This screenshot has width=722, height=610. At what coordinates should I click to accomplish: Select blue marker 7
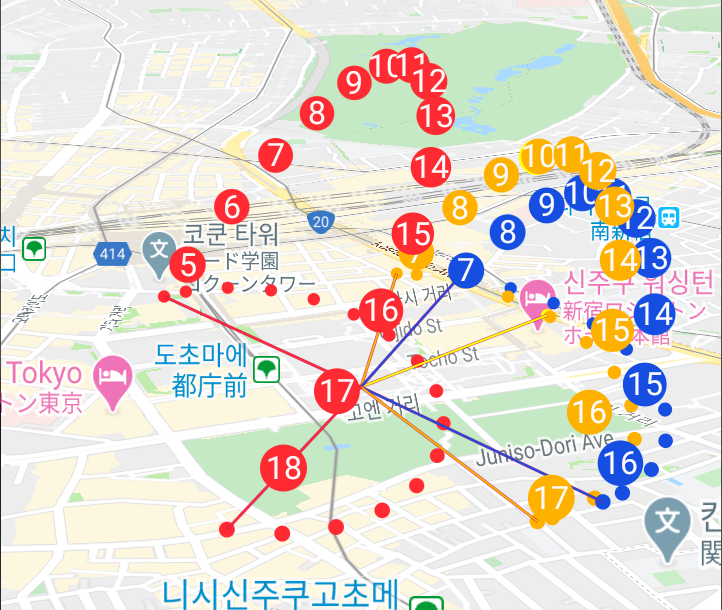(466, 270)
